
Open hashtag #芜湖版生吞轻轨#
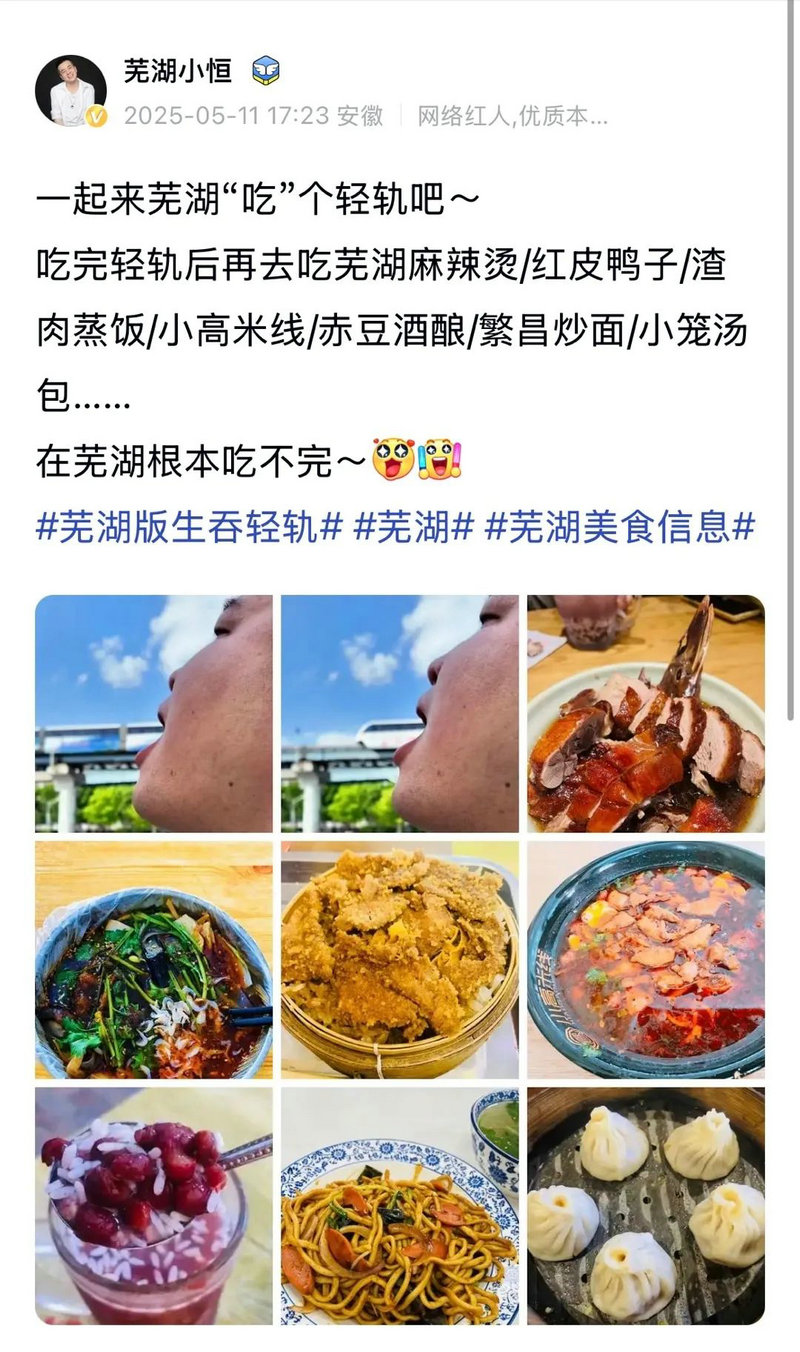190,526
